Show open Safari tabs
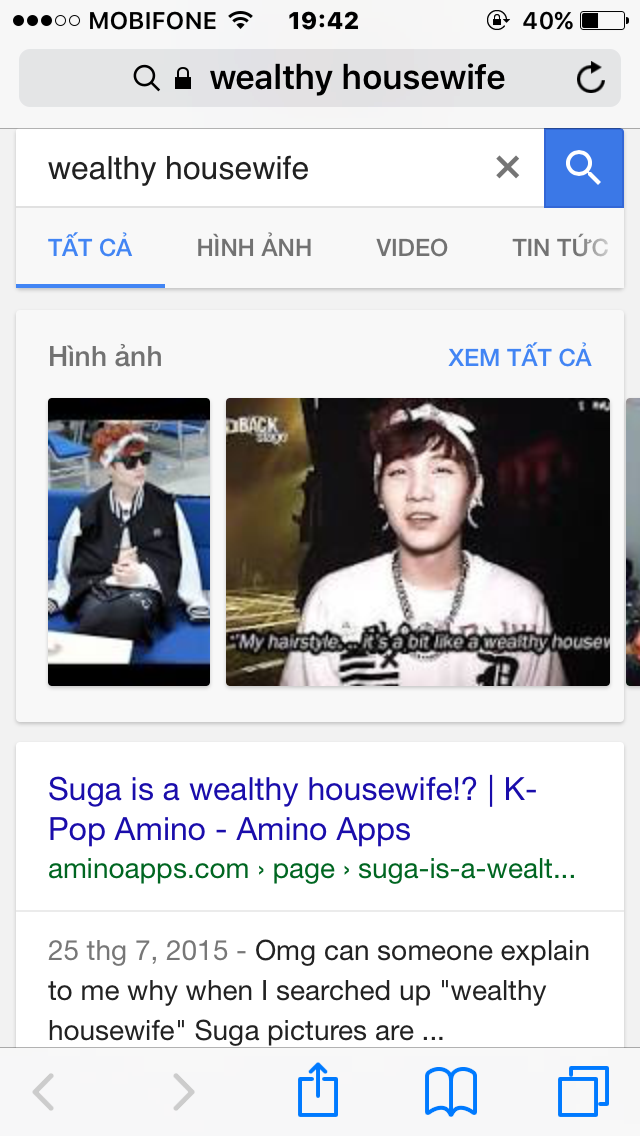This screenshot has height=1136, width=640. pos(583,1090)
